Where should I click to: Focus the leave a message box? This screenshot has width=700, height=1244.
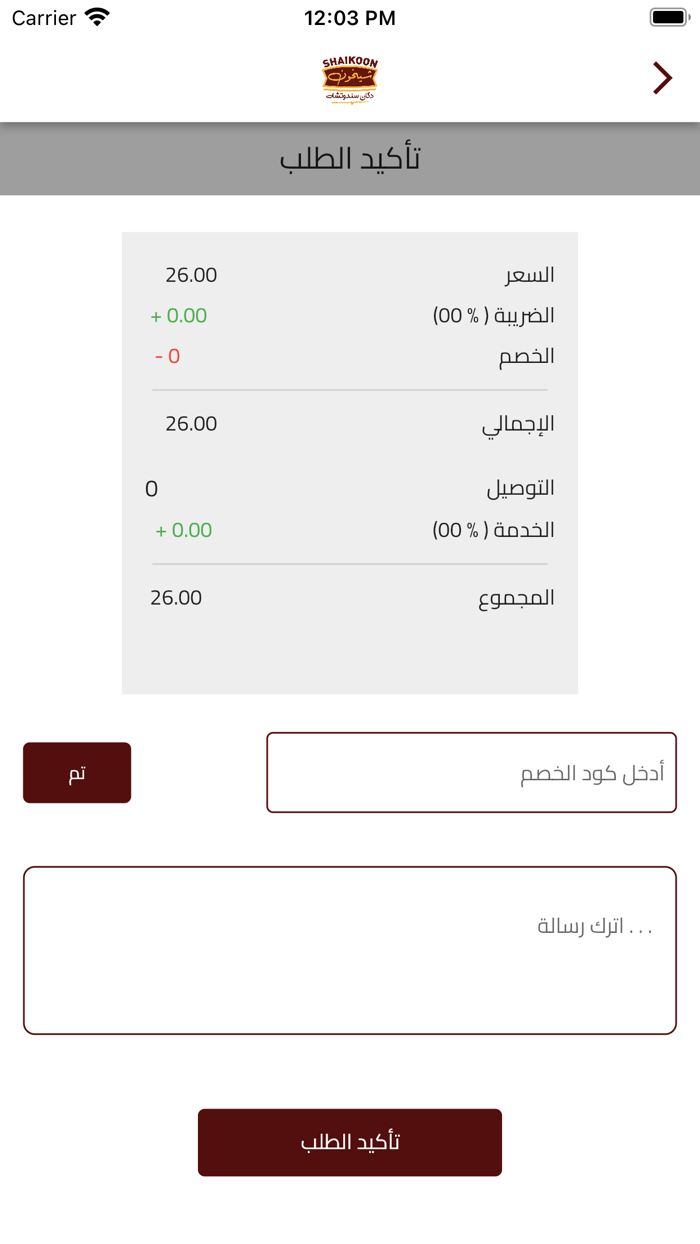tap(350, 950)
